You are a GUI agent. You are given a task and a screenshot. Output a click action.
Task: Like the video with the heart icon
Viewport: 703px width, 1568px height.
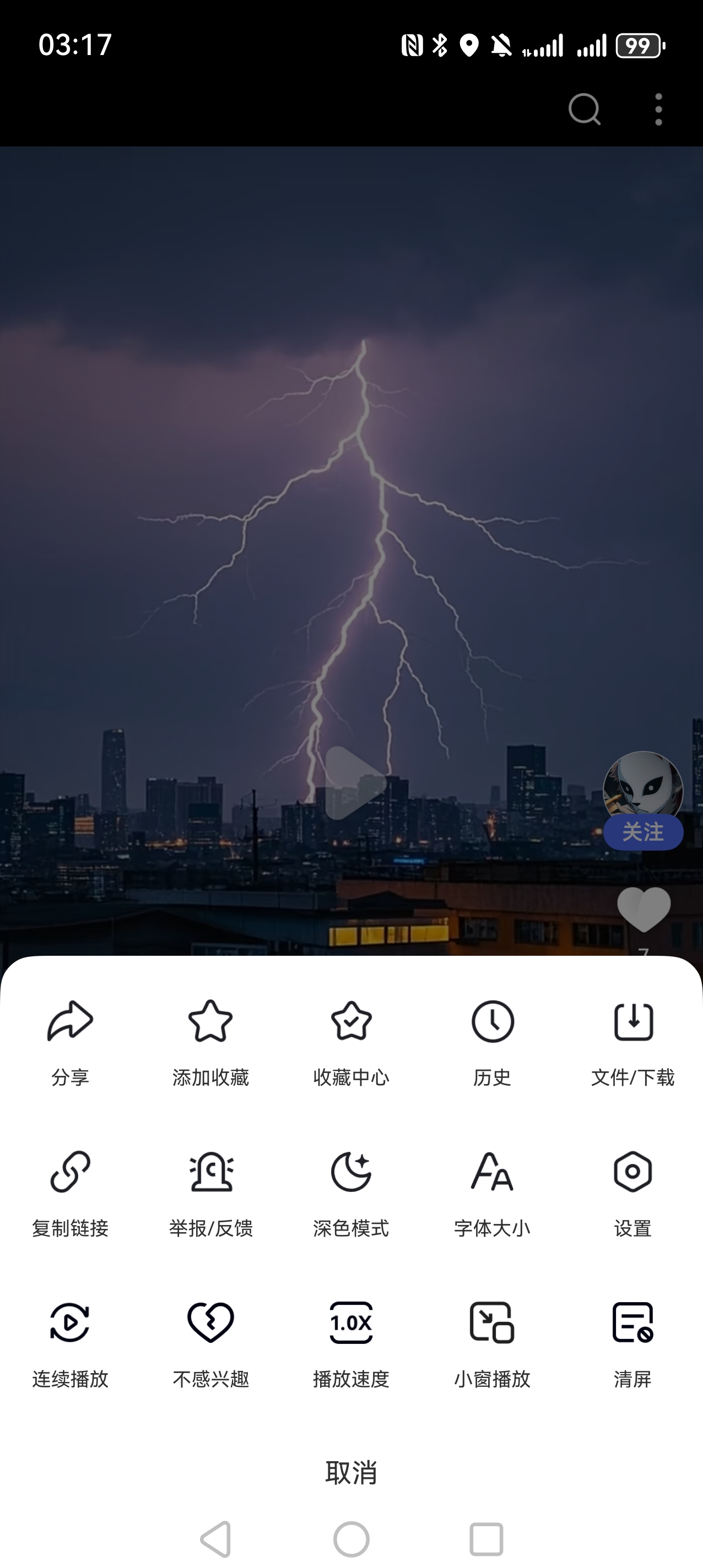[644, 910]
